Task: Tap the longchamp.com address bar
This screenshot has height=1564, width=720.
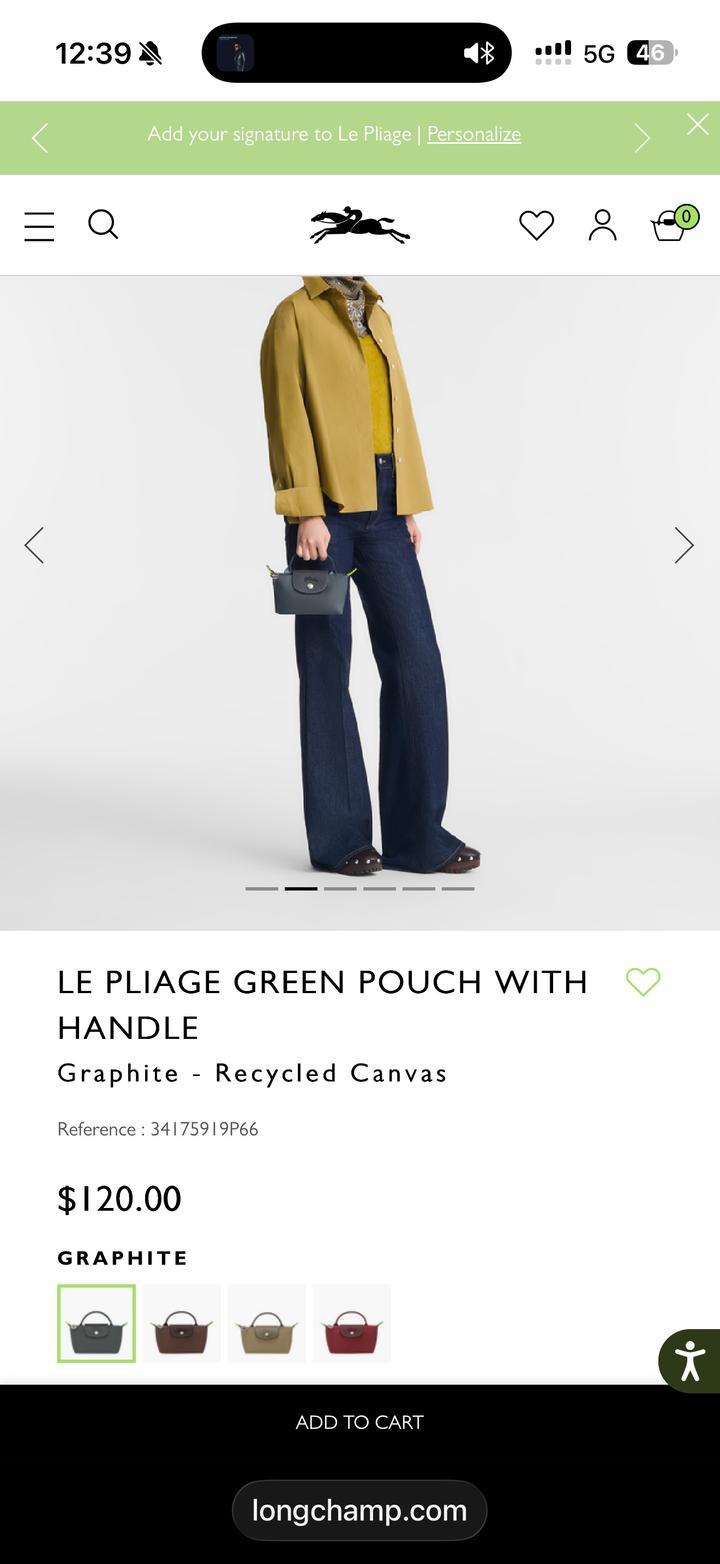Action: click(360, 1510)
